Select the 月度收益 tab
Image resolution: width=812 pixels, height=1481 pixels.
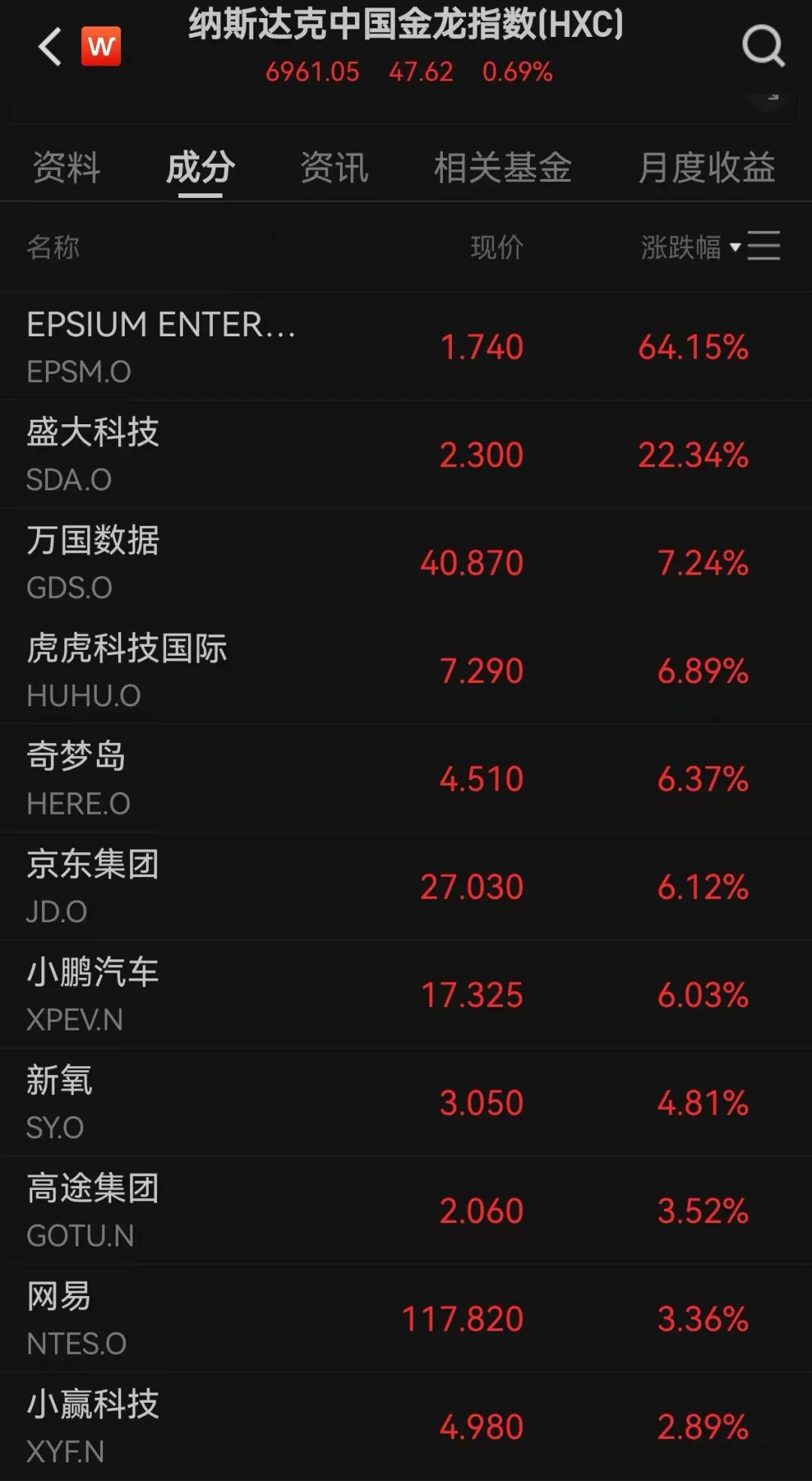[706, 167]
